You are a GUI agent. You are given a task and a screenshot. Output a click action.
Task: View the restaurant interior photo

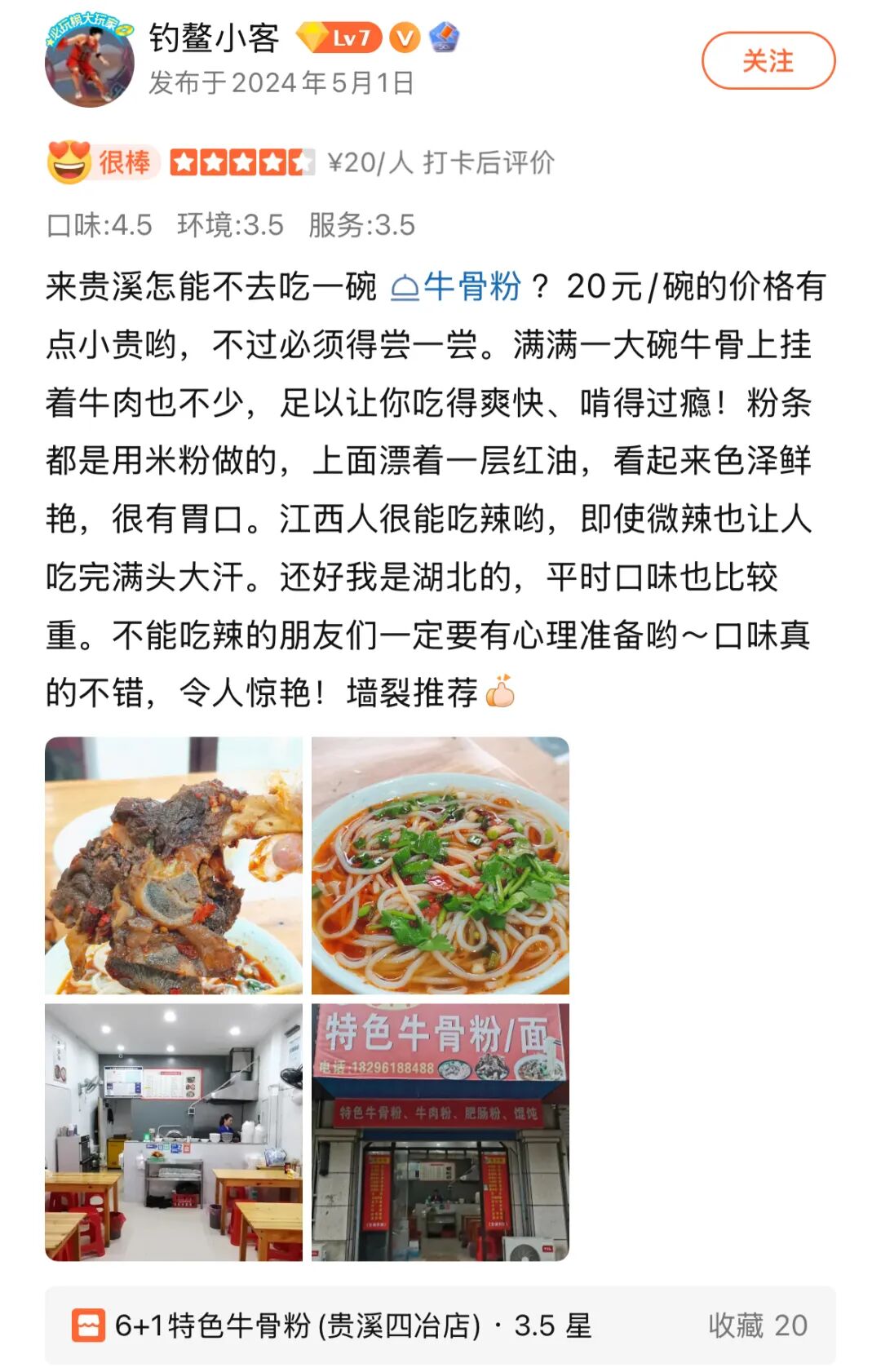(174, 1132)
